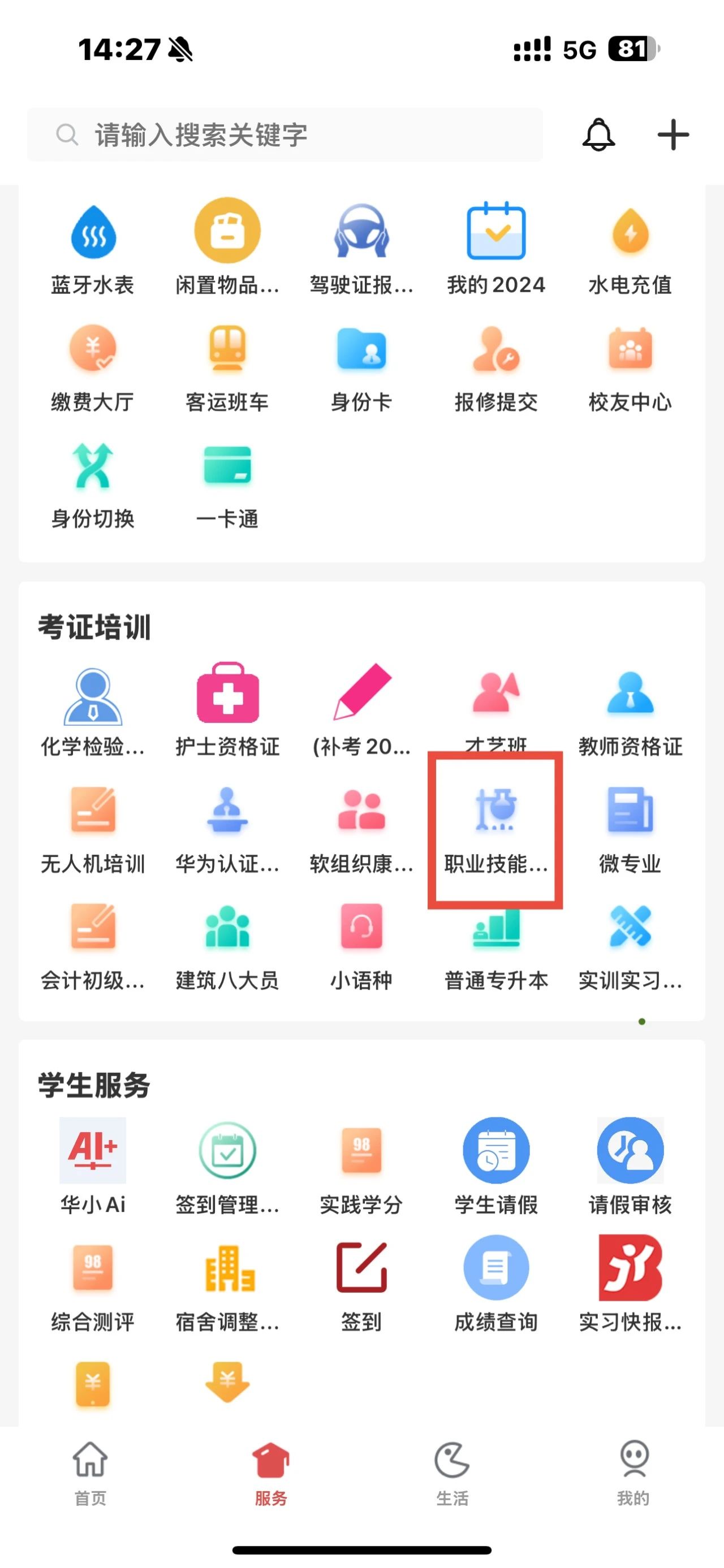Tap the plus icon at top right
The image size is (724, 1568).
point(673,135)
